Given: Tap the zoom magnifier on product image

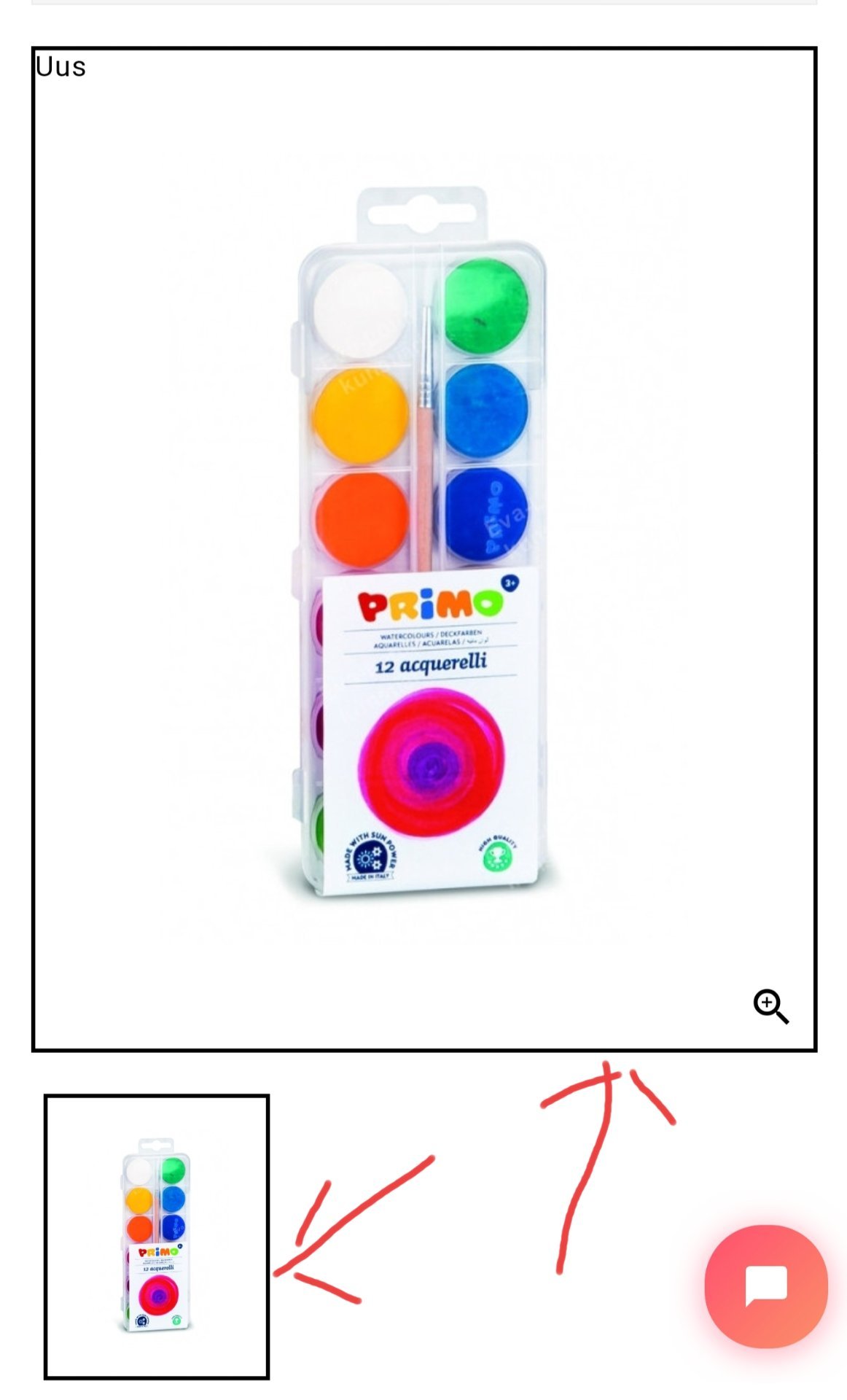Looking at the screenshot, I should pyautogui.click(x=770, y=1006).
